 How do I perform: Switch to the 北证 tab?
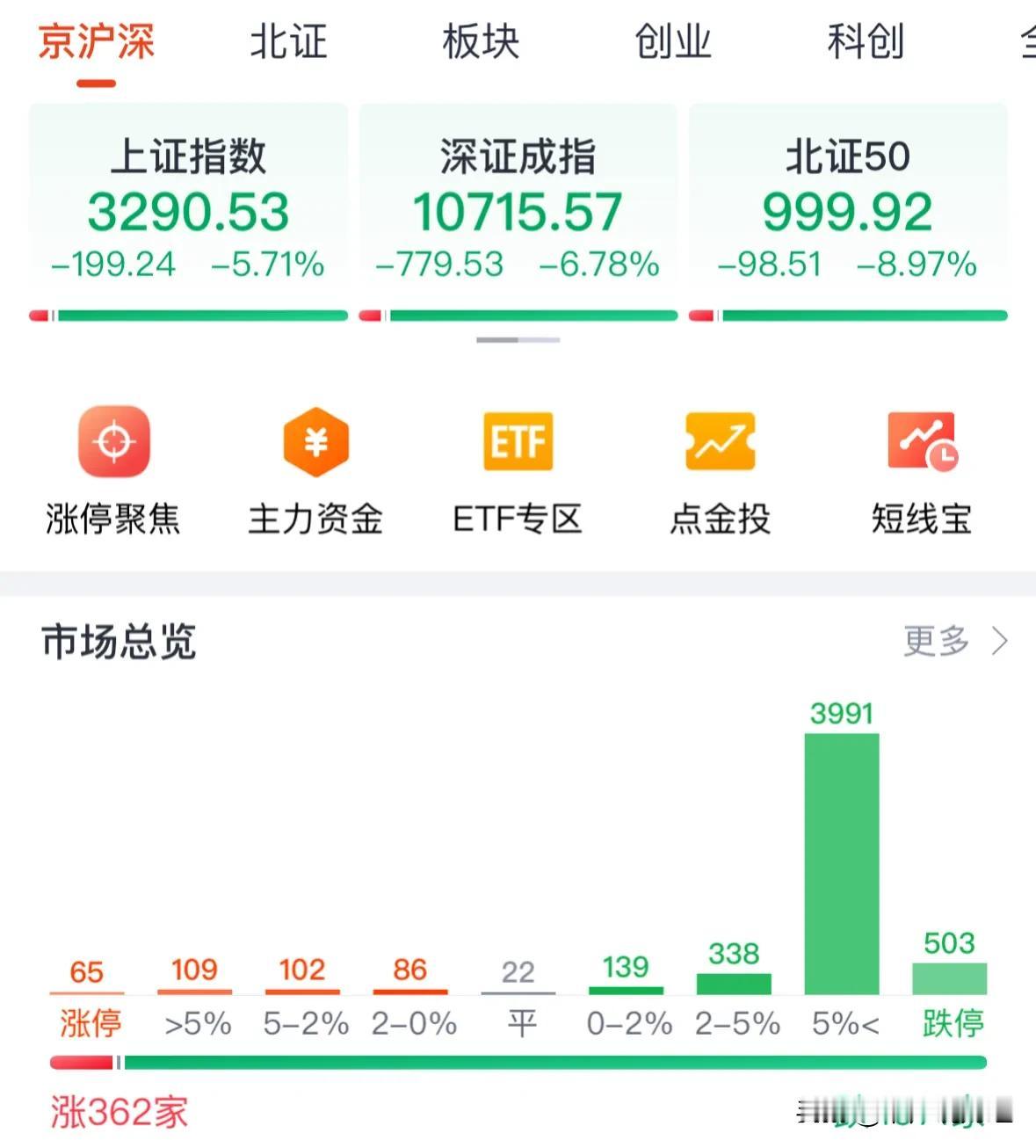click(x=289, y=42)
